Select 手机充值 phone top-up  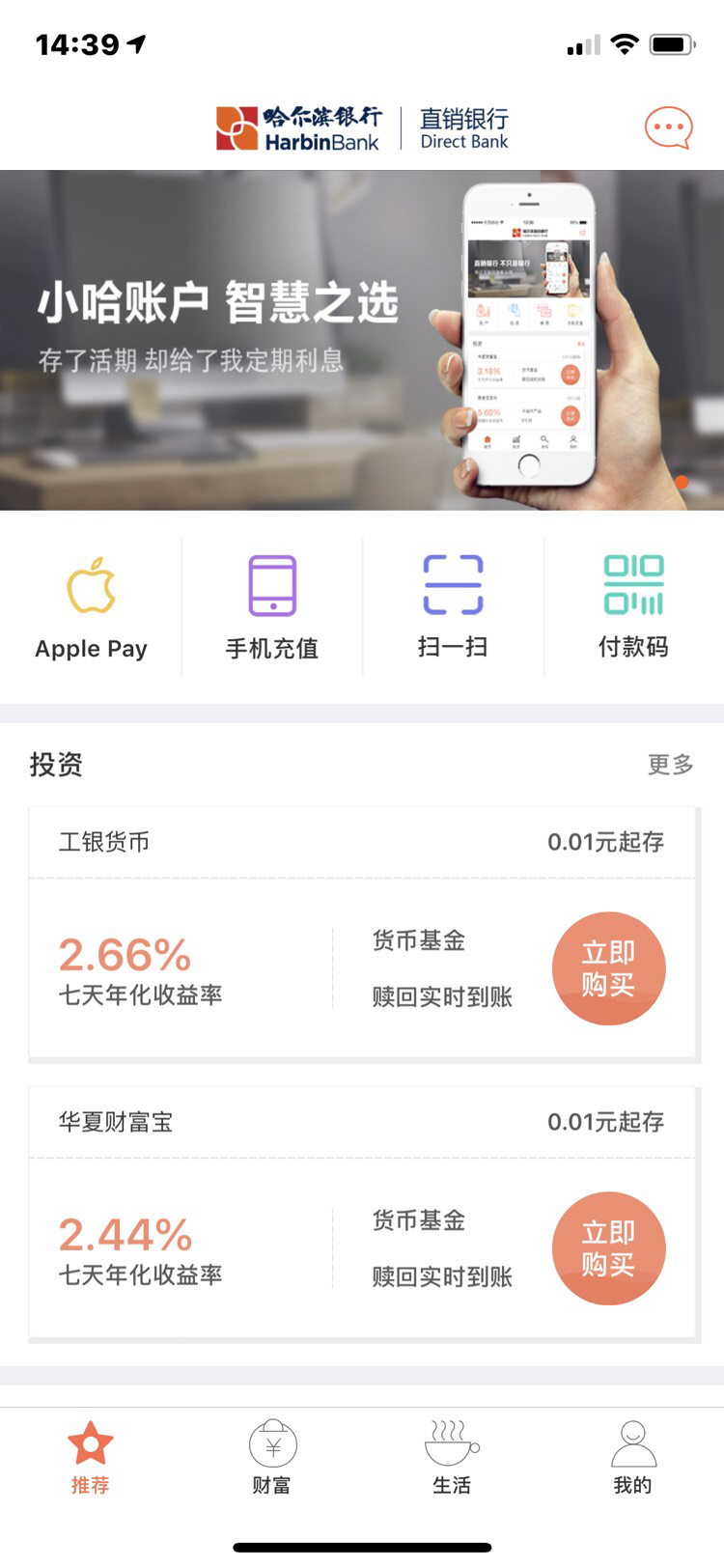coord(272,608)
